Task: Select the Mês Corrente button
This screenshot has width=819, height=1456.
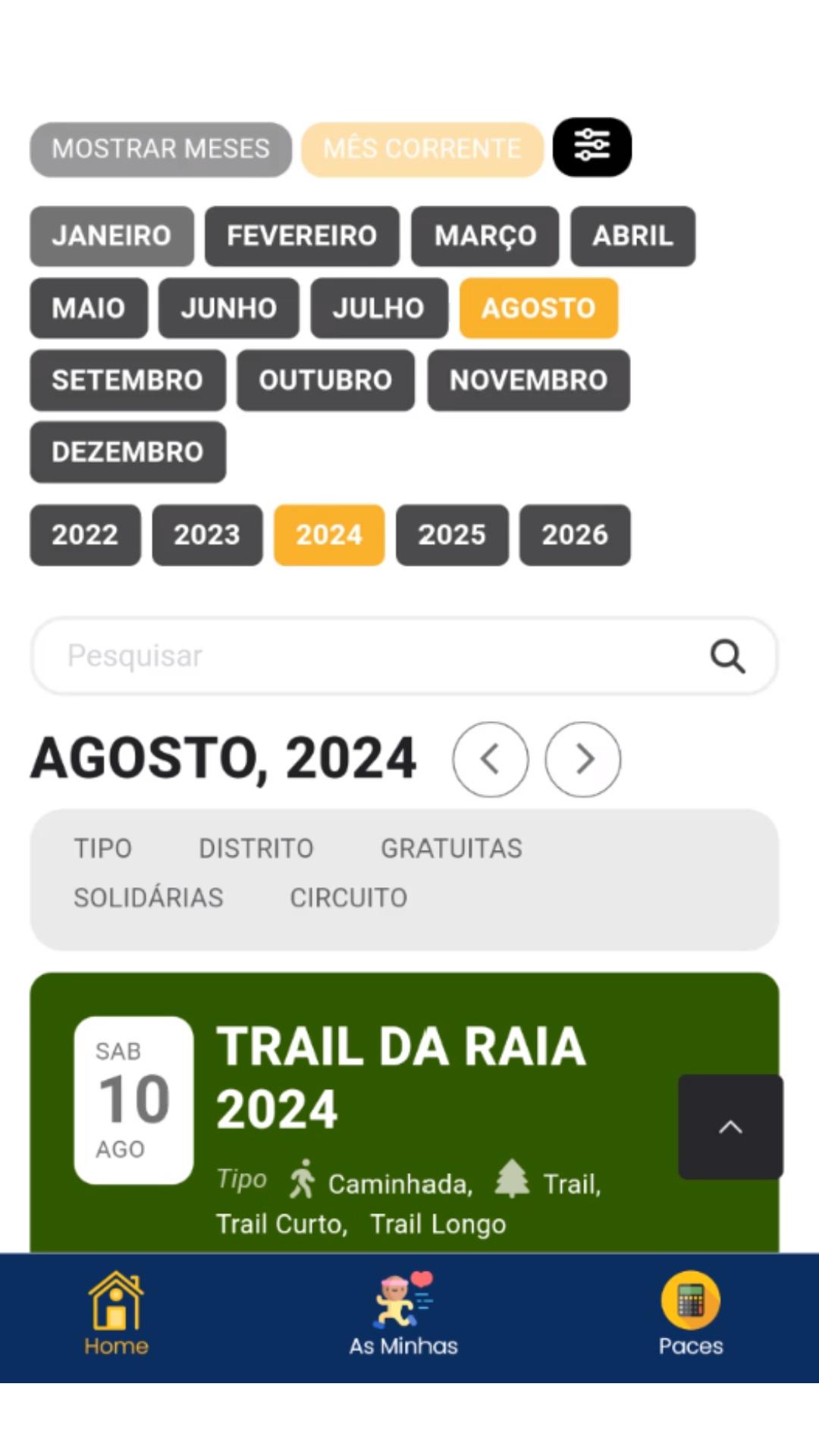Action: pos(422,149)
